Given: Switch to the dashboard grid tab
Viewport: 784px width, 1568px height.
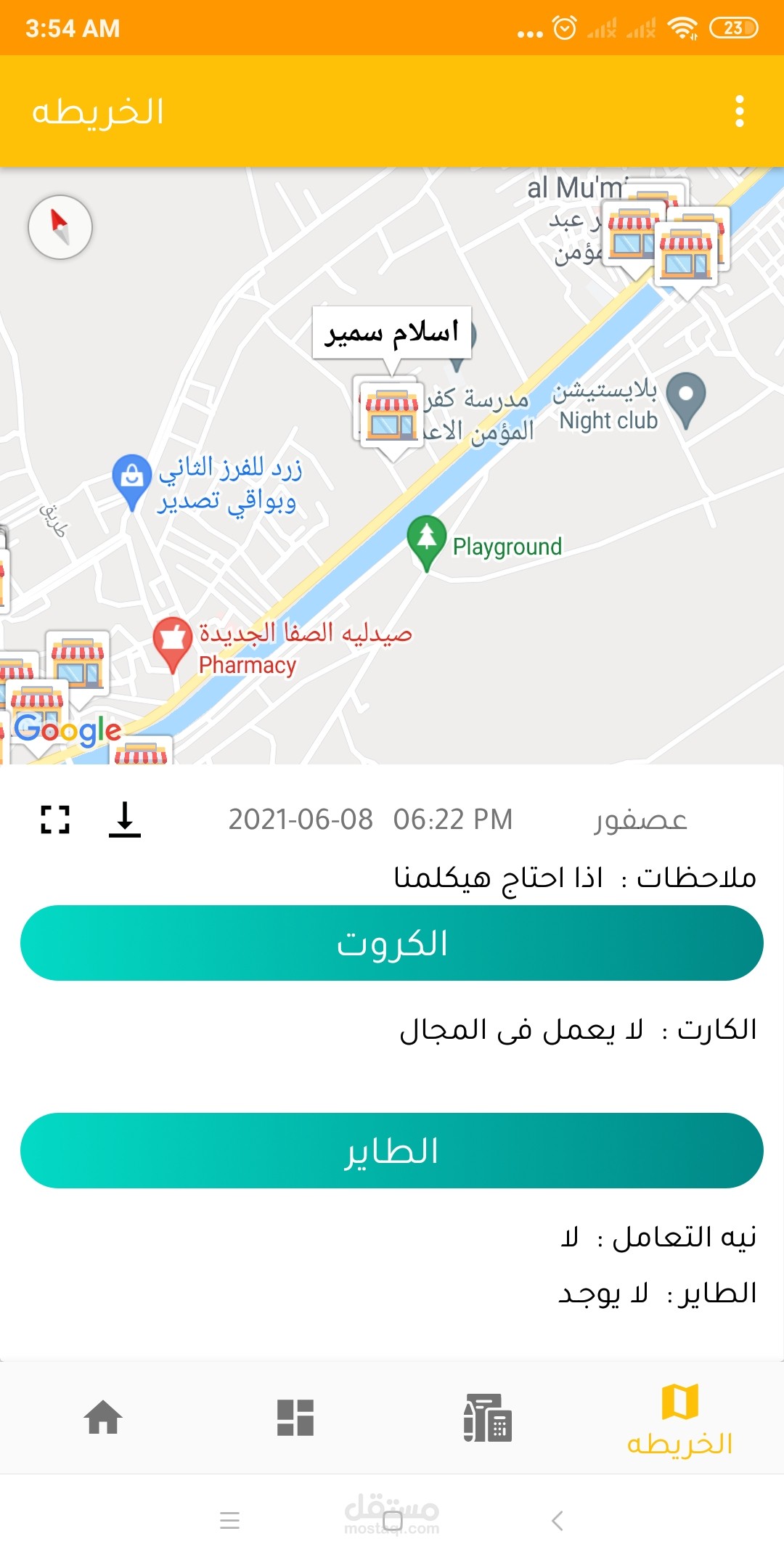Looking at the screenshot, I should tap(295, 1417).
